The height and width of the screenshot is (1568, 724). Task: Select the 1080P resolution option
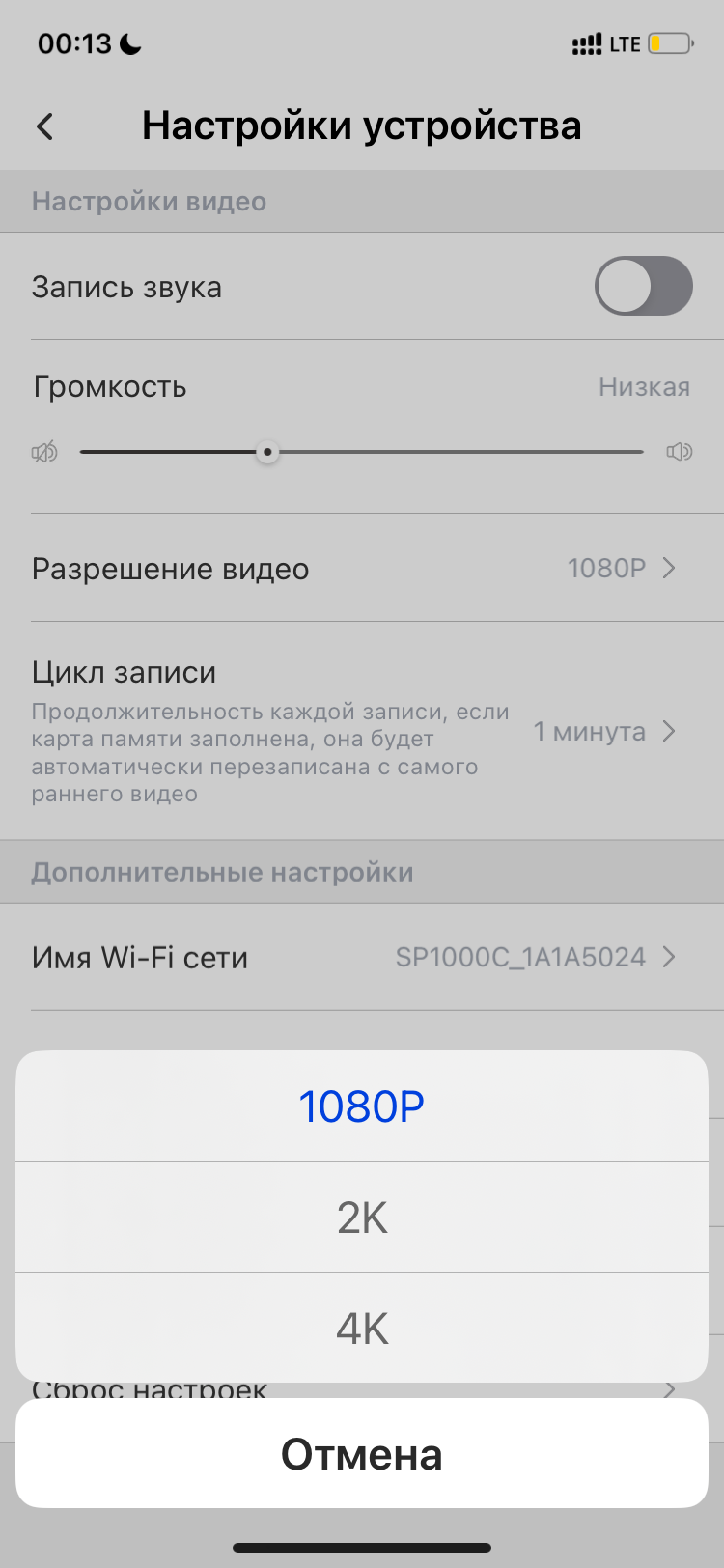pyautogui.click(x=362, y=1106)
